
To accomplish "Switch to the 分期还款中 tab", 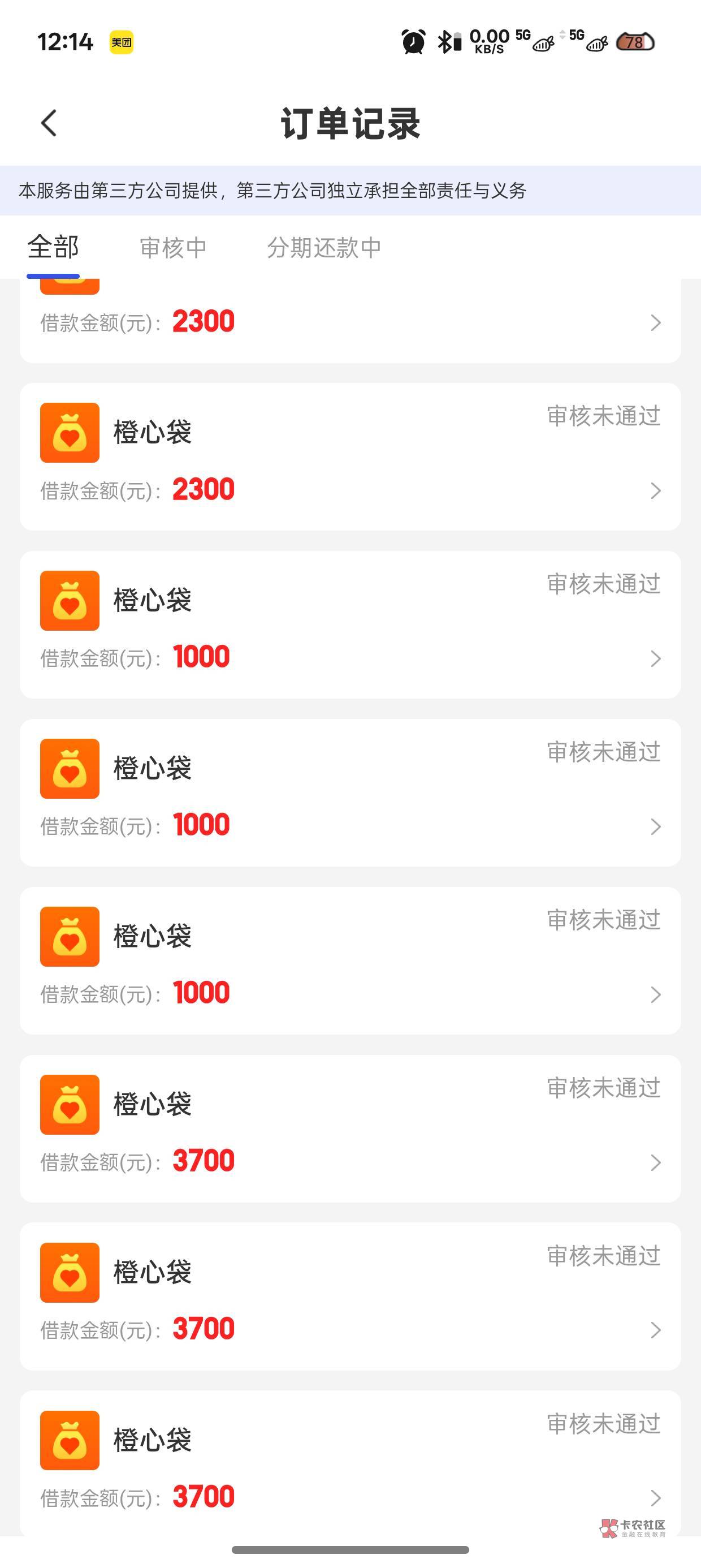I will [x=324, y=248].
